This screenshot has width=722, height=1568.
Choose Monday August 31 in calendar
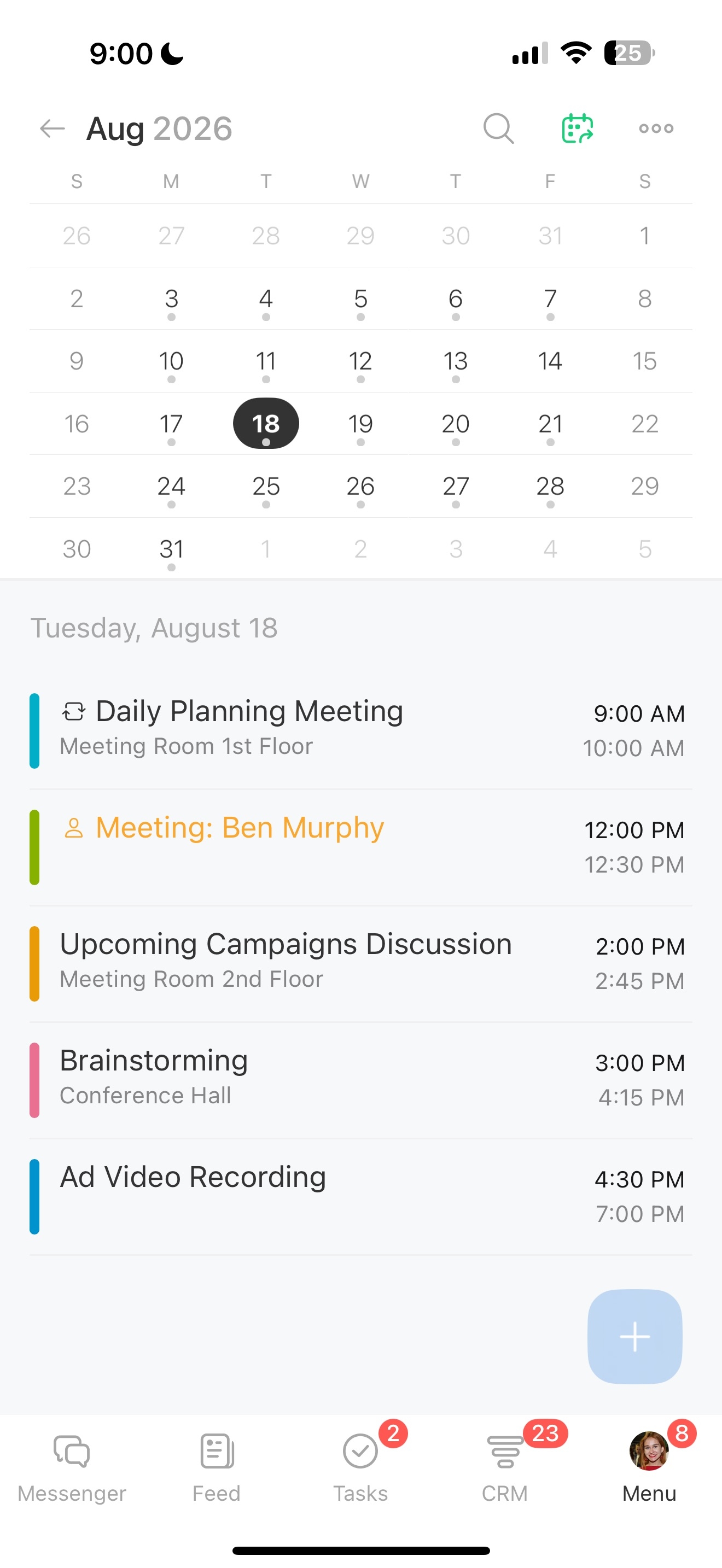pos(171,549)
